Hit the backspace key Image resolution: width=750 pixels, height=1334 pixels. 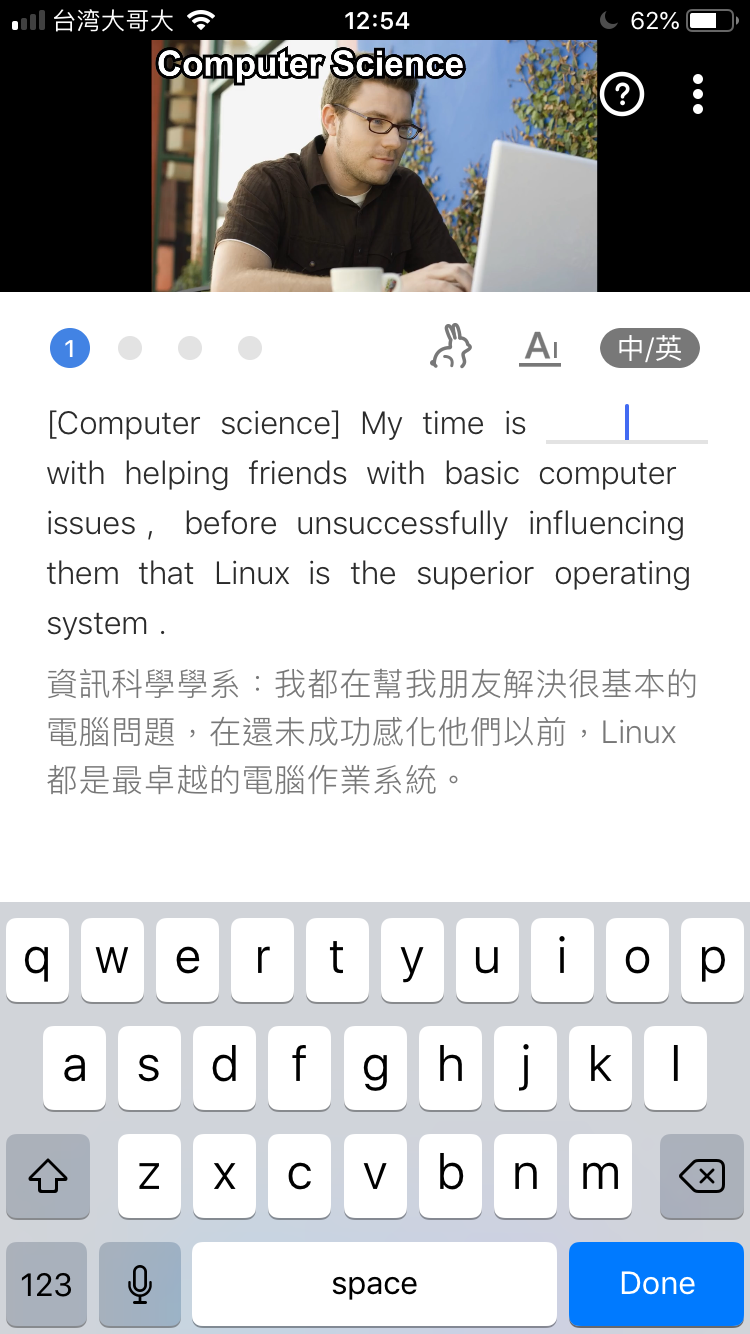pyautogui.click(x=701, y=1176)
